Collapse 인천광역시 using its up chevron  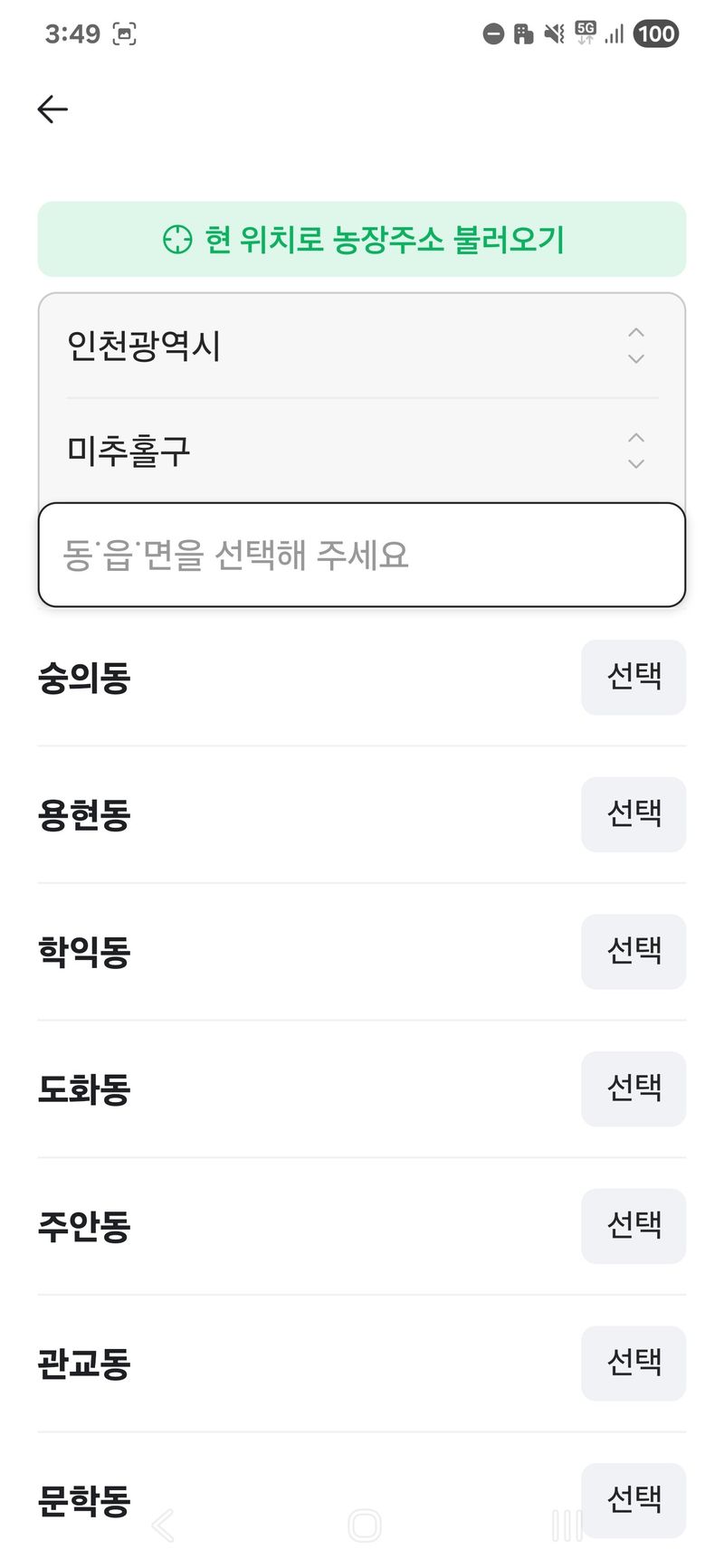click(634, 333)
